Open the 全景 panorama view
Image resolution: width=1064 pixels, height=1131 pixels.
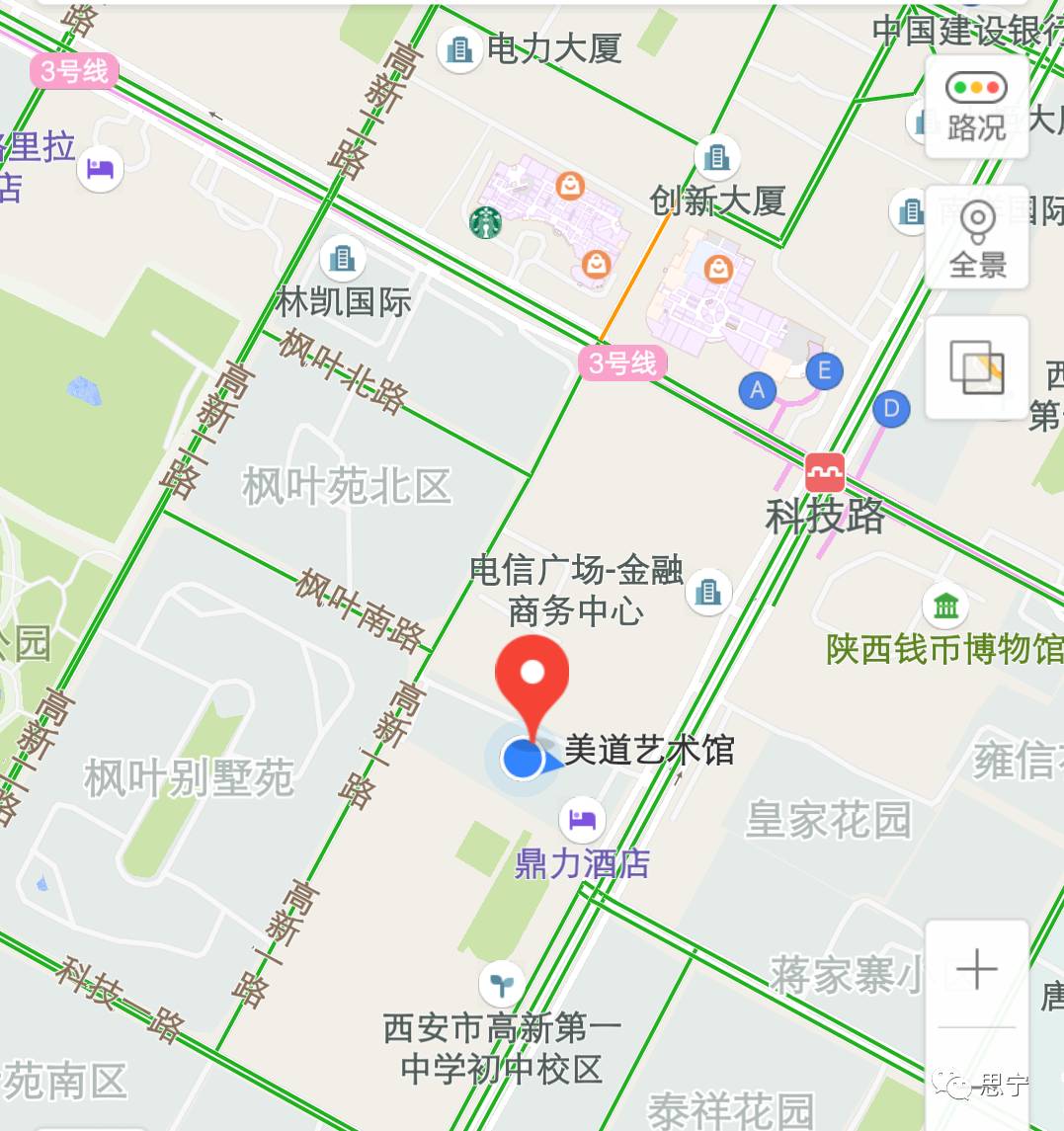point(977,237)
